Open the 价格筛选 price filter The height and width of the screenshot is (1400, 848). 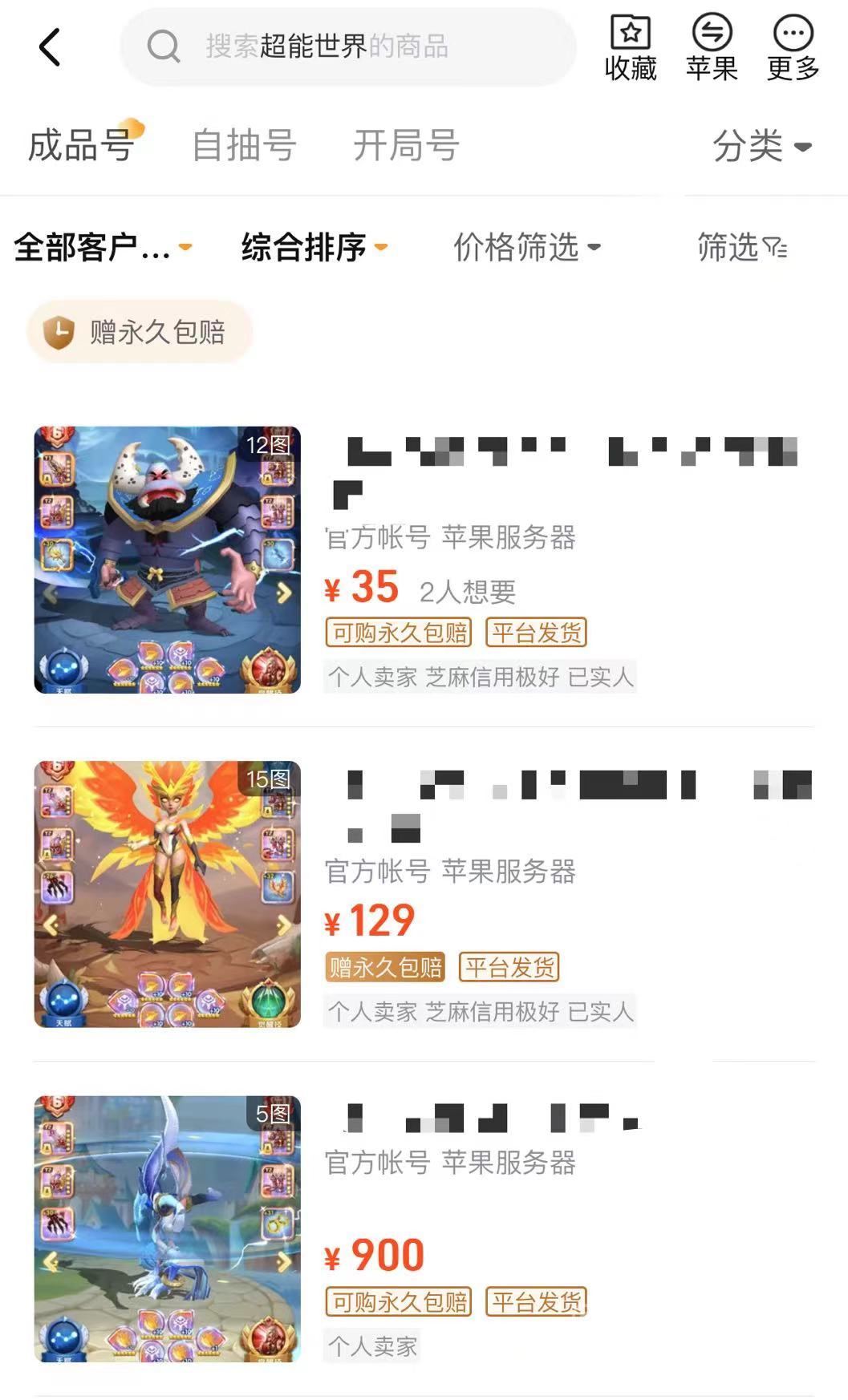[x=526, y=247]
